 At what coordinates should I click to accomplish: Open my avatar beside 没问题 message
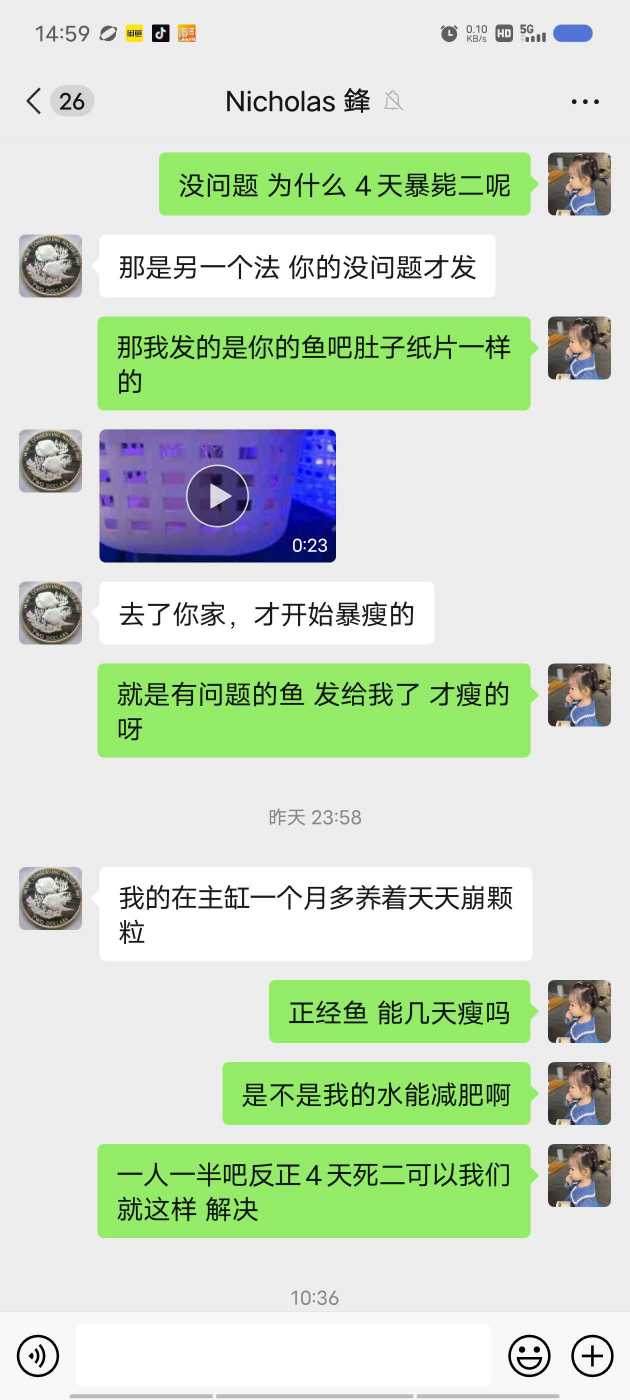[x=579, y=184]
